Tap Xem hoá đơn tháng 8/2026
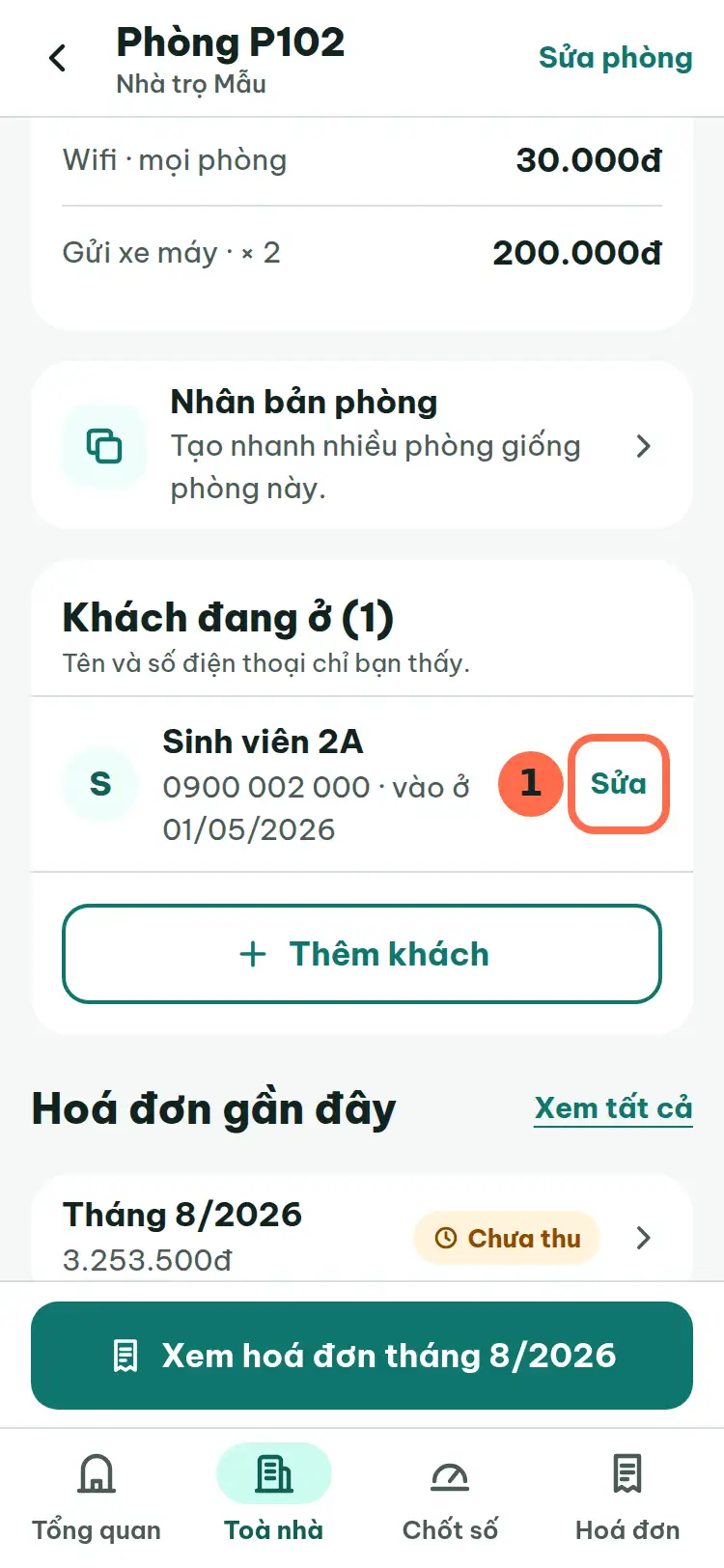 362,1356
